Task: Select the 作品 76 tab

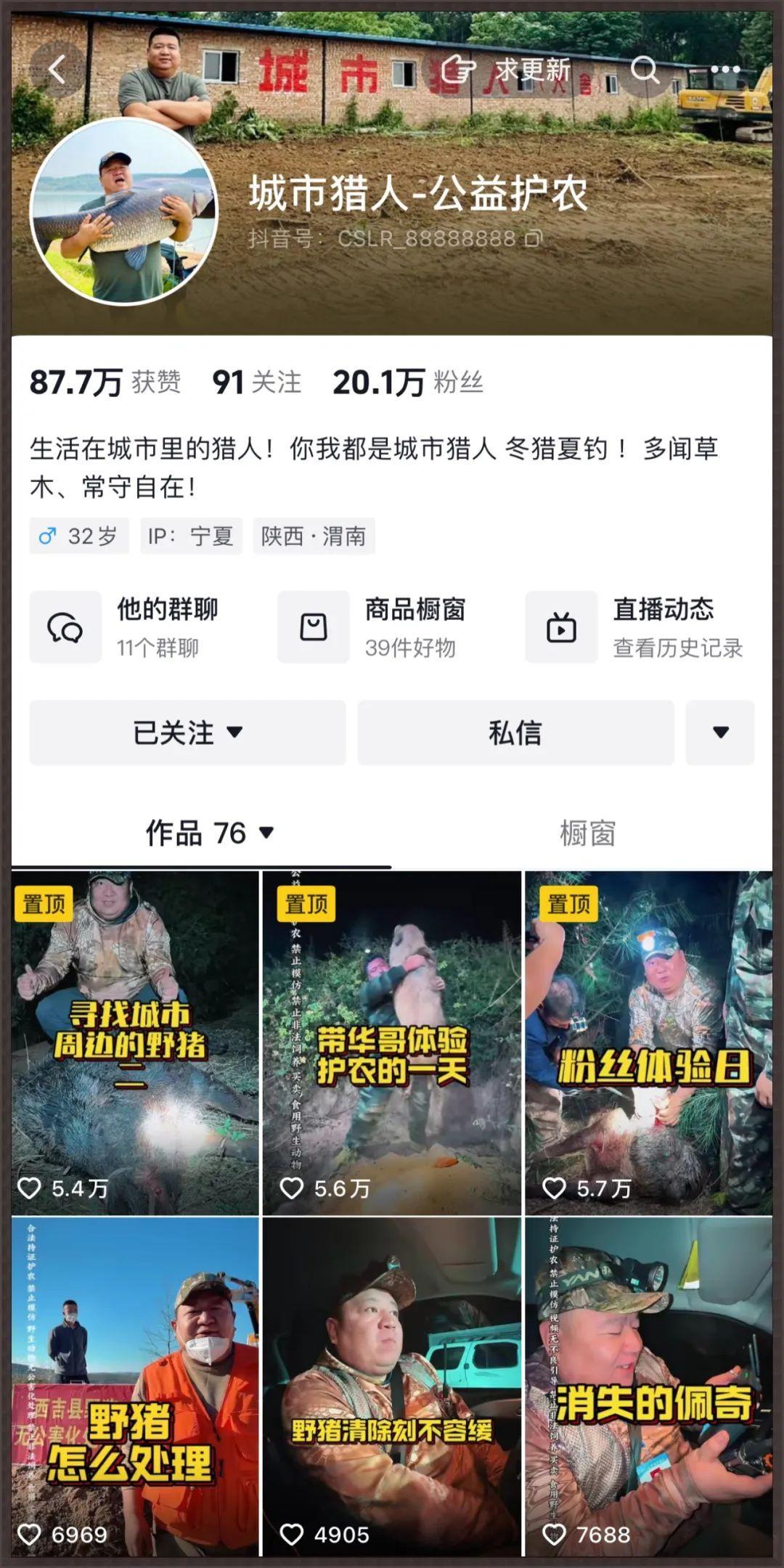Action: click(x=209, y=833)
